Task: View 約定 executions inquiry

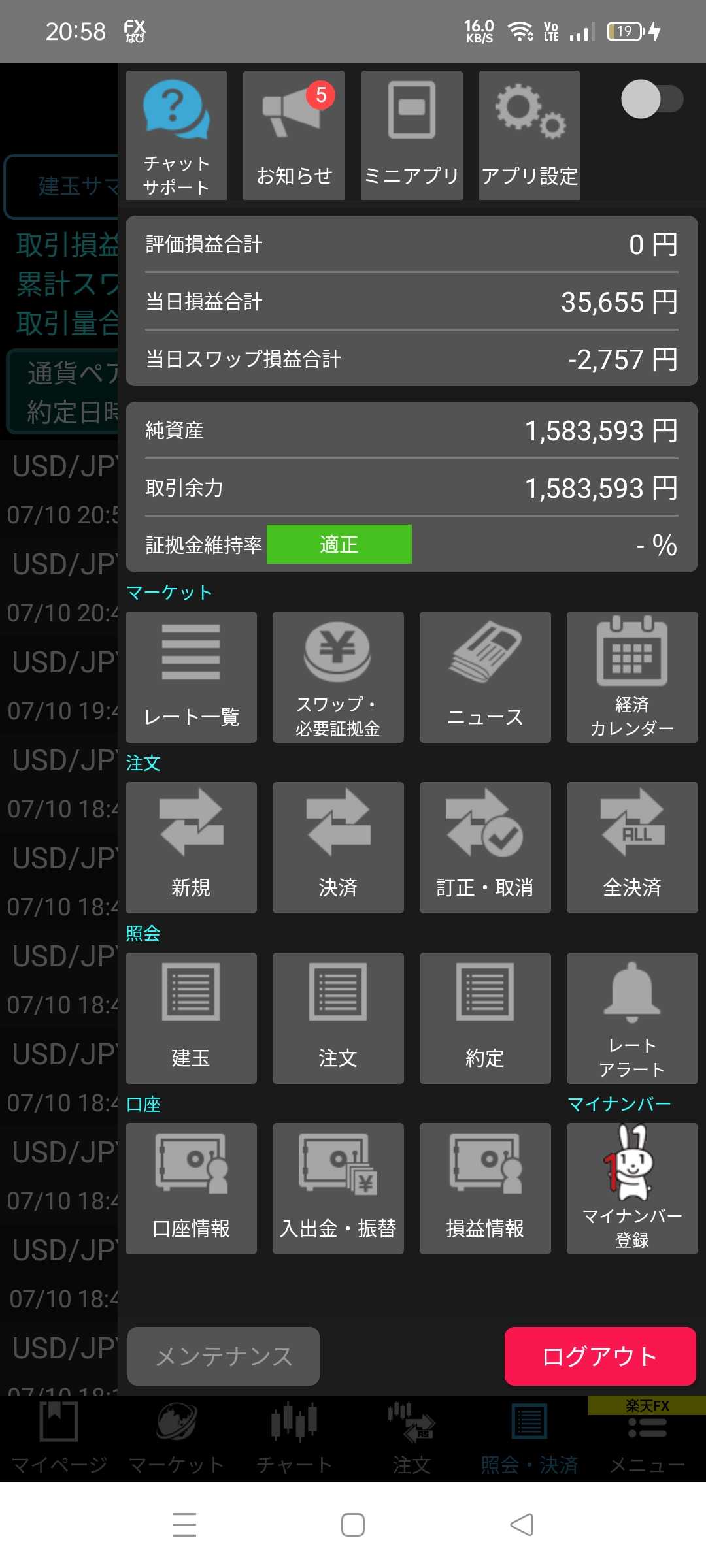Action: [485, 1018]
